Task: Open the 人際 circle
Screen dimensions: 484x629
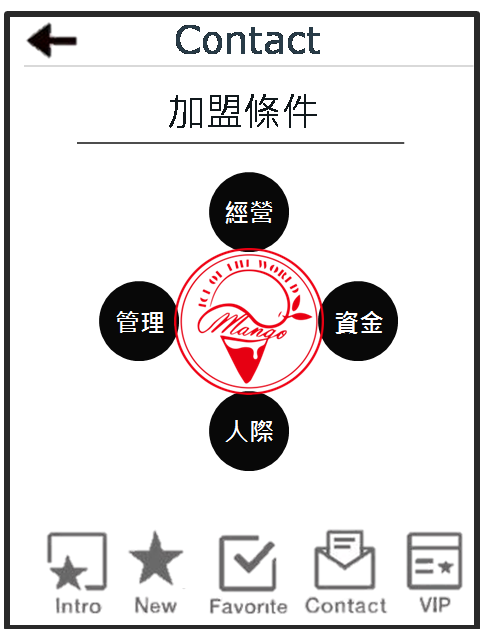Action: pos(249,431)
